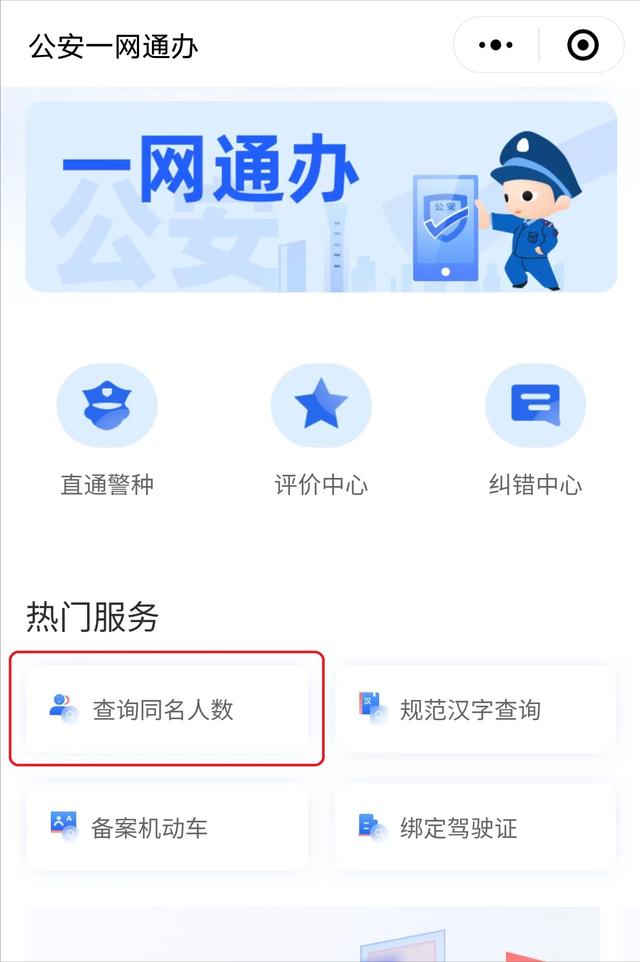Open 规范汉字查询 service

pos(475,710)
